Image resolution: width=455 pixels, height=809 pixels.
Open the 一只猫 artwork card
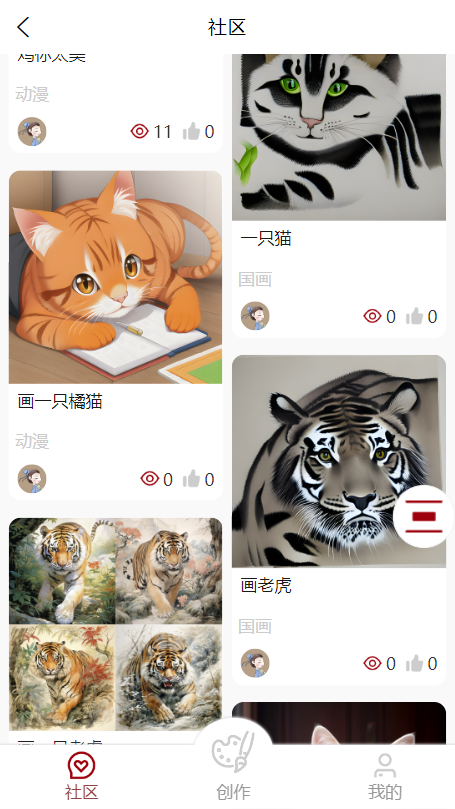[339, 196]
